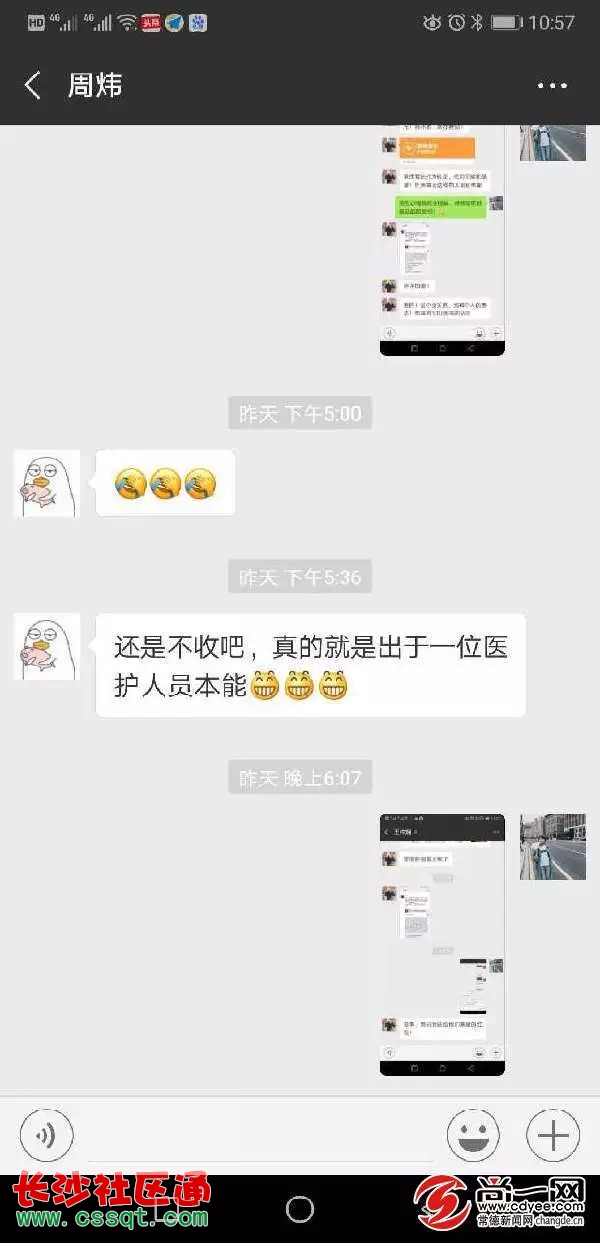This screenshot has width=600, height=1243.
Task: Open duck avatar beside 还是不收吧 message
Action: tap(47, 647)
